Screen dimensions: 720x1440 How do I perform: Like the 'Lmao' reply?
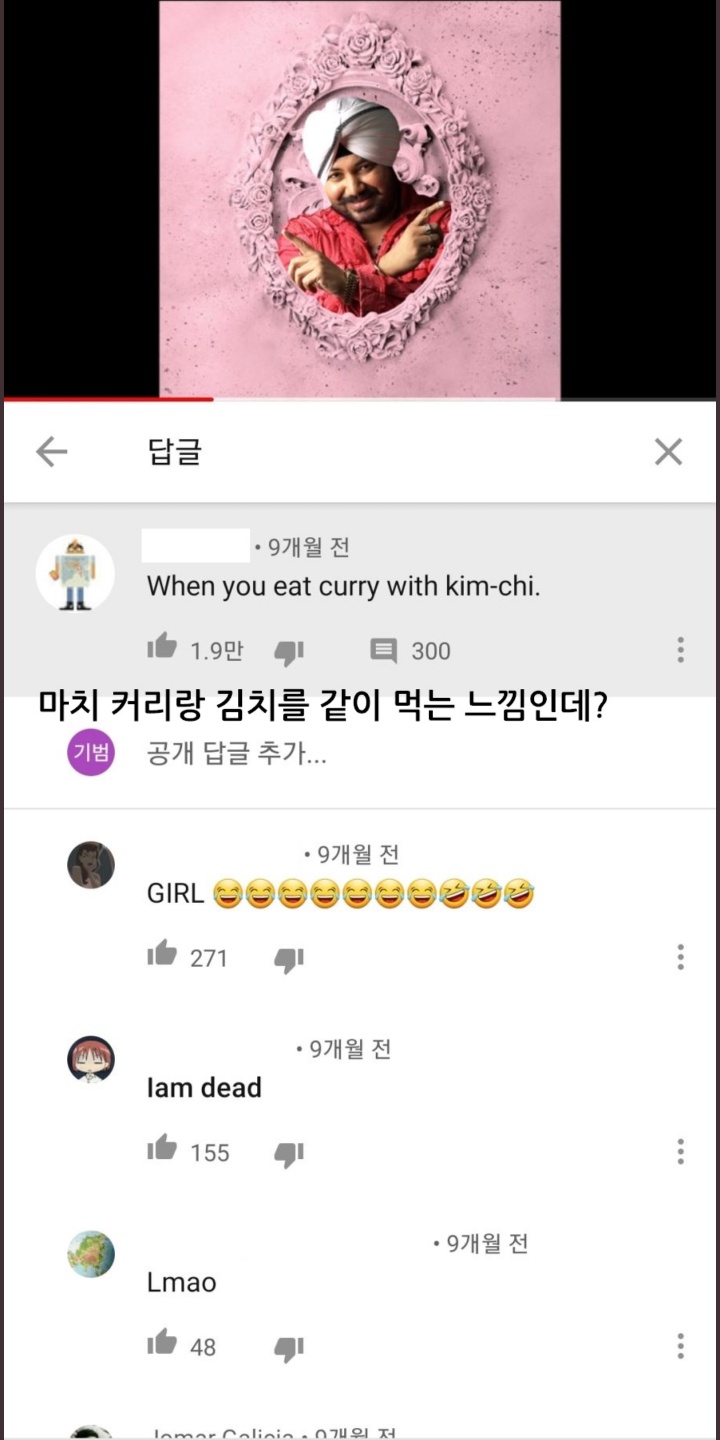pos(162,1345)
